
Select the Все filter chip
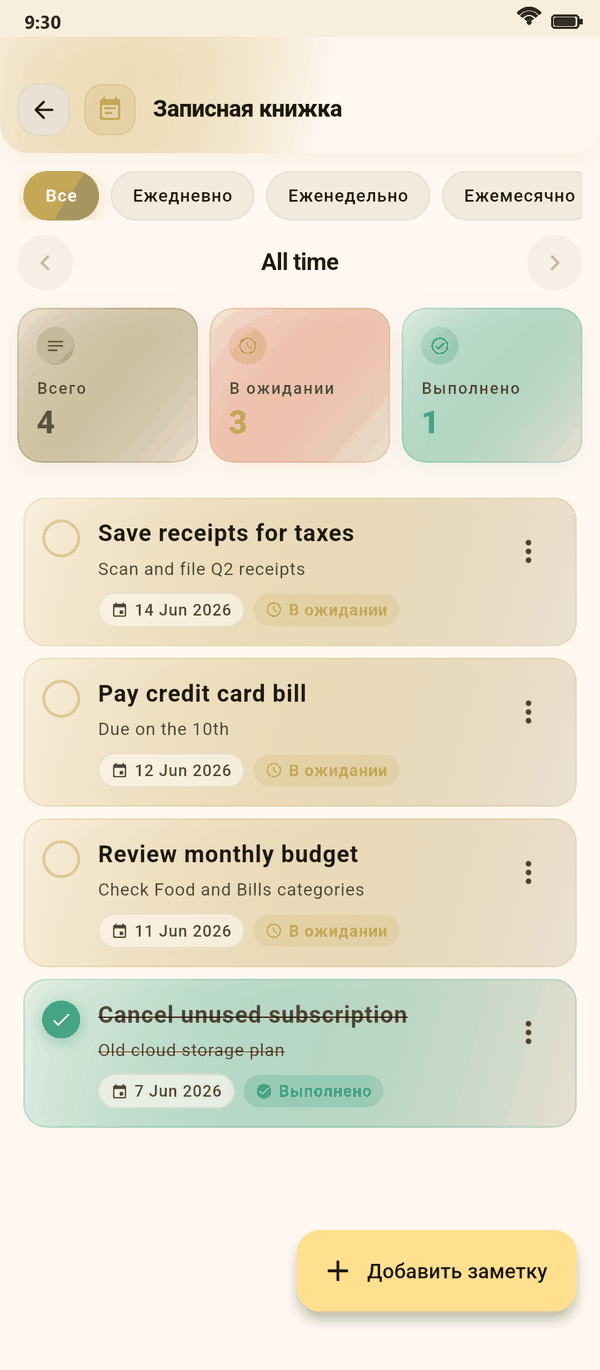coord(61,196)
